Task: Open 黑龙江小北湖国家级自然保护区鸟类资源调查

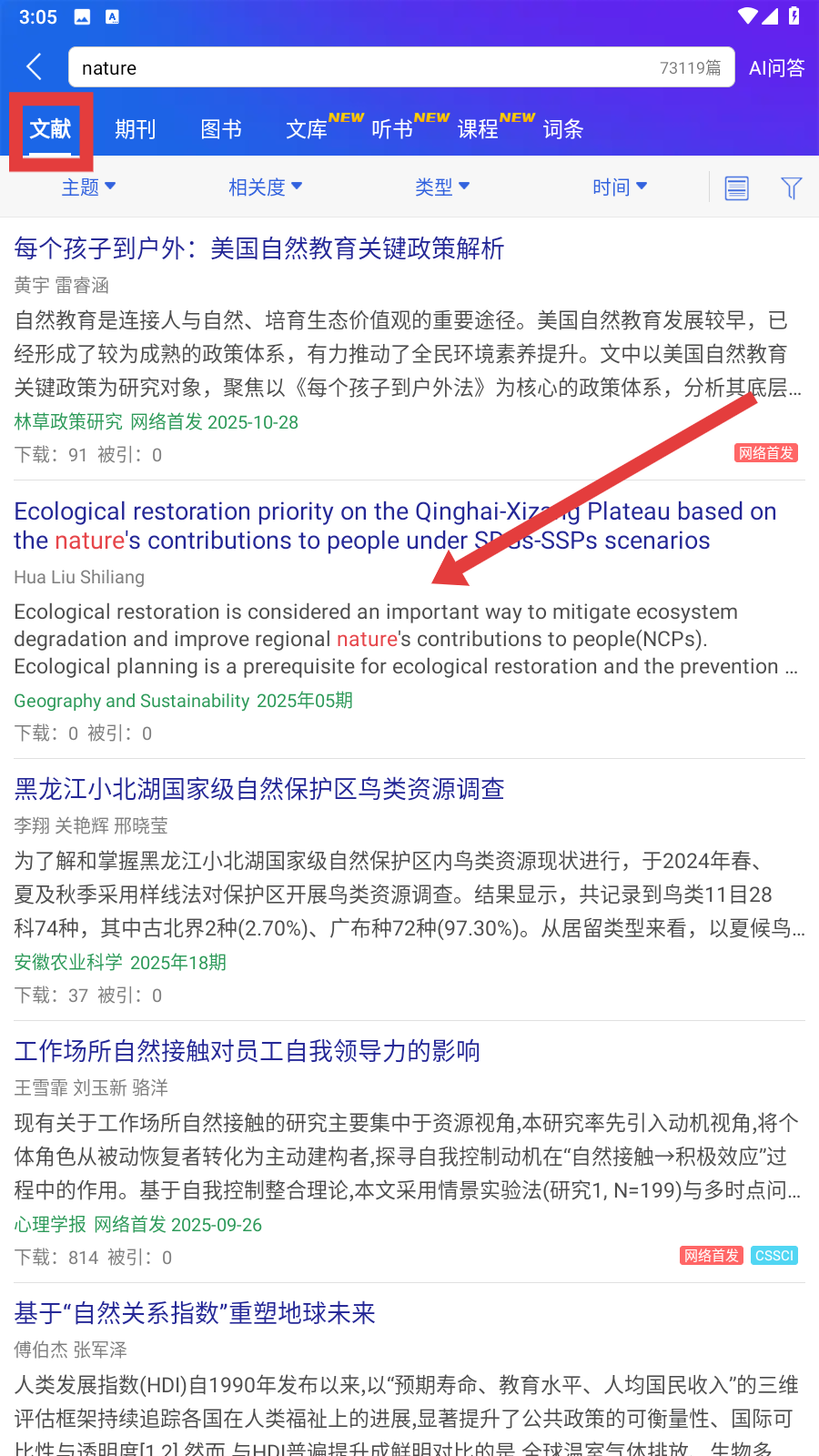Action: [258, 789]
